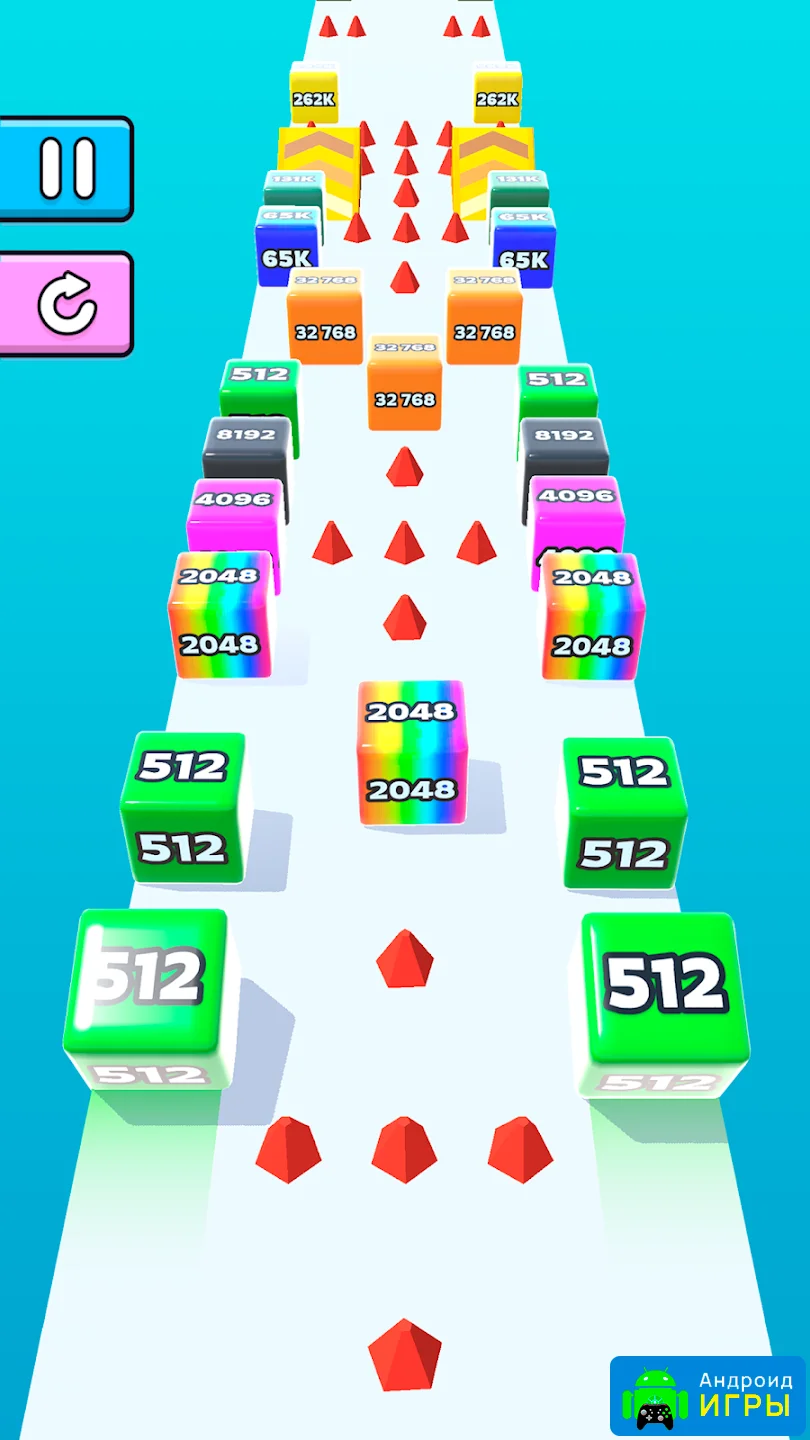Pause the game
This screenshot has width=810, height=1440.
point(66,167)
